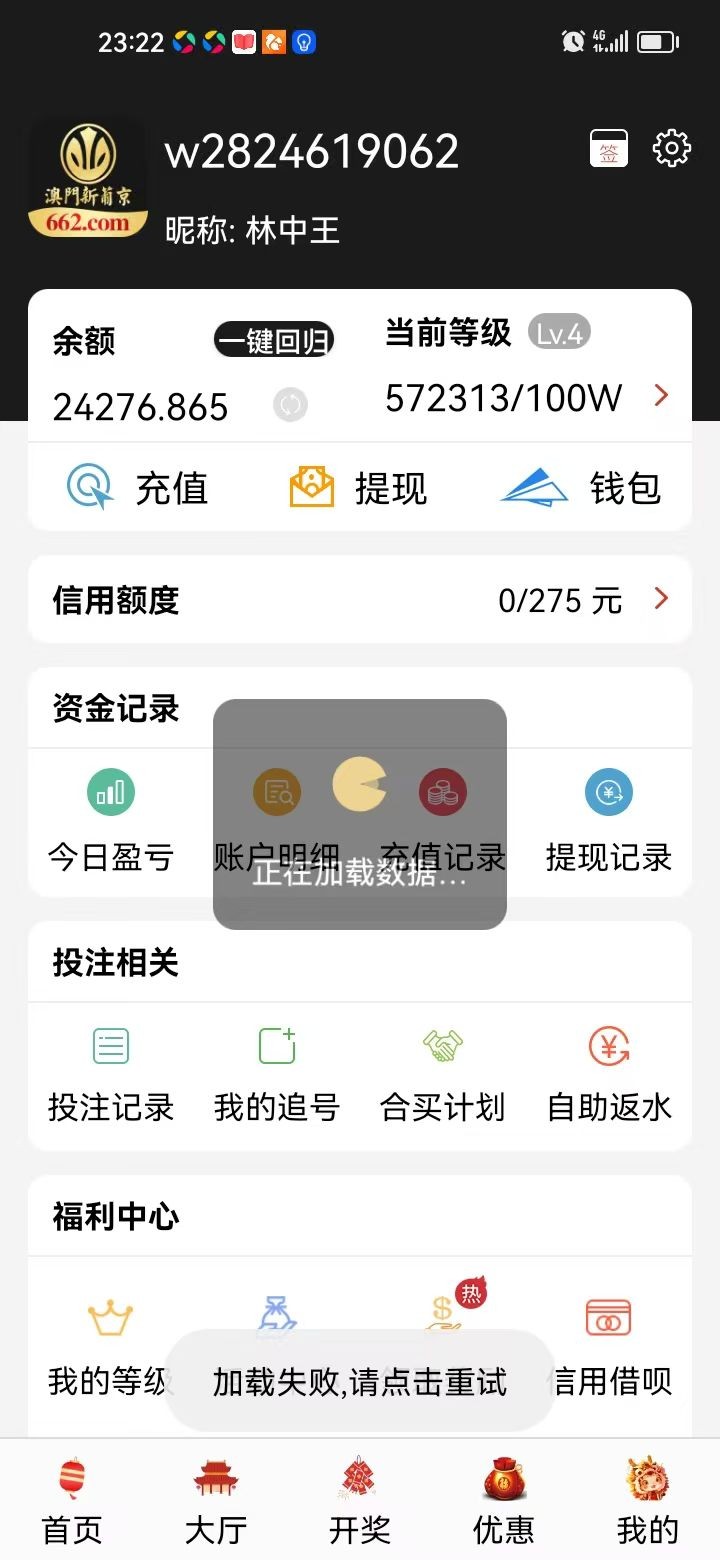The height and width of the screenshot is (1560, 720).
Task: Switch to the 大厅 tab
Action: pyautogui.click(x=216, y=1501)
